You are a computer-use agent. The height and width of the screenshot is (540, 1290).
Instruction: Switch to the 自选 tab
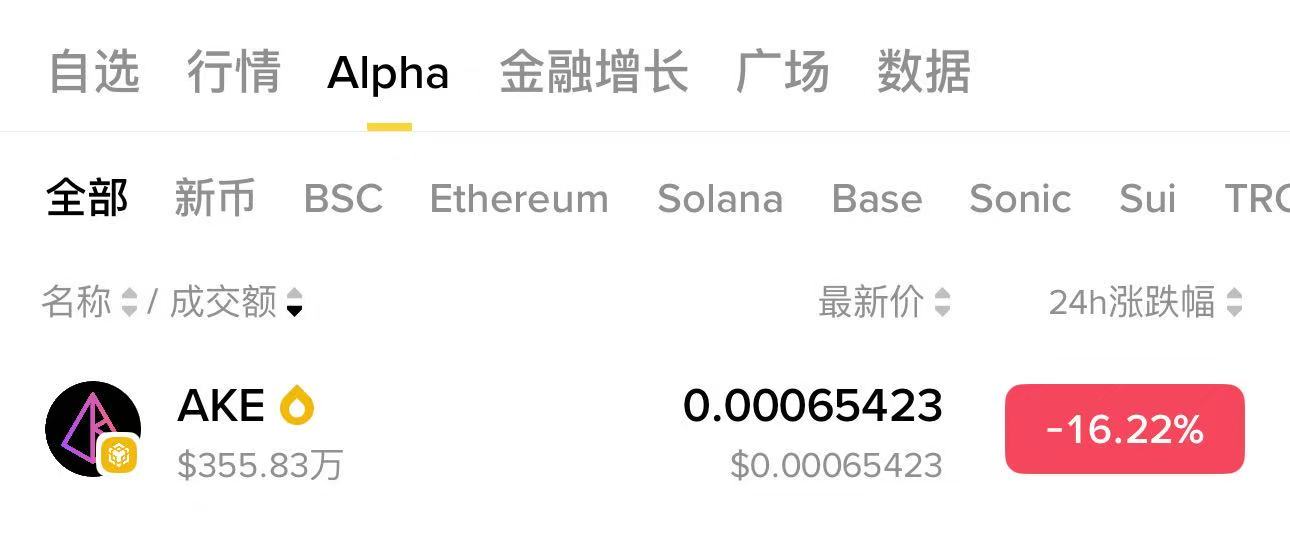pos(93,73)
